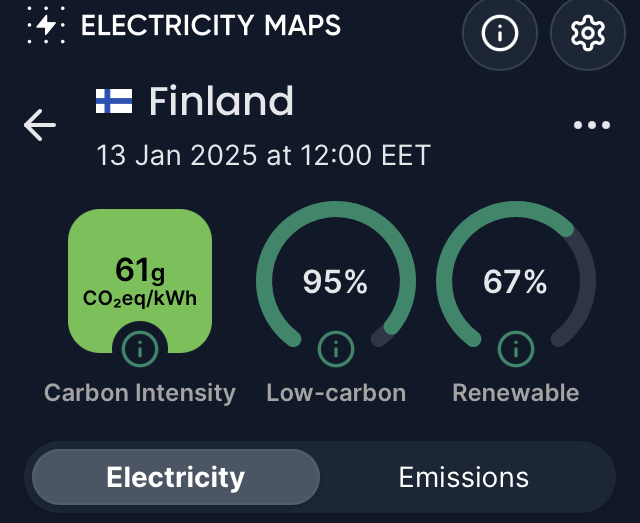Switch to the Emissions segment
The image size is (640, 523).
coord(464,477)
